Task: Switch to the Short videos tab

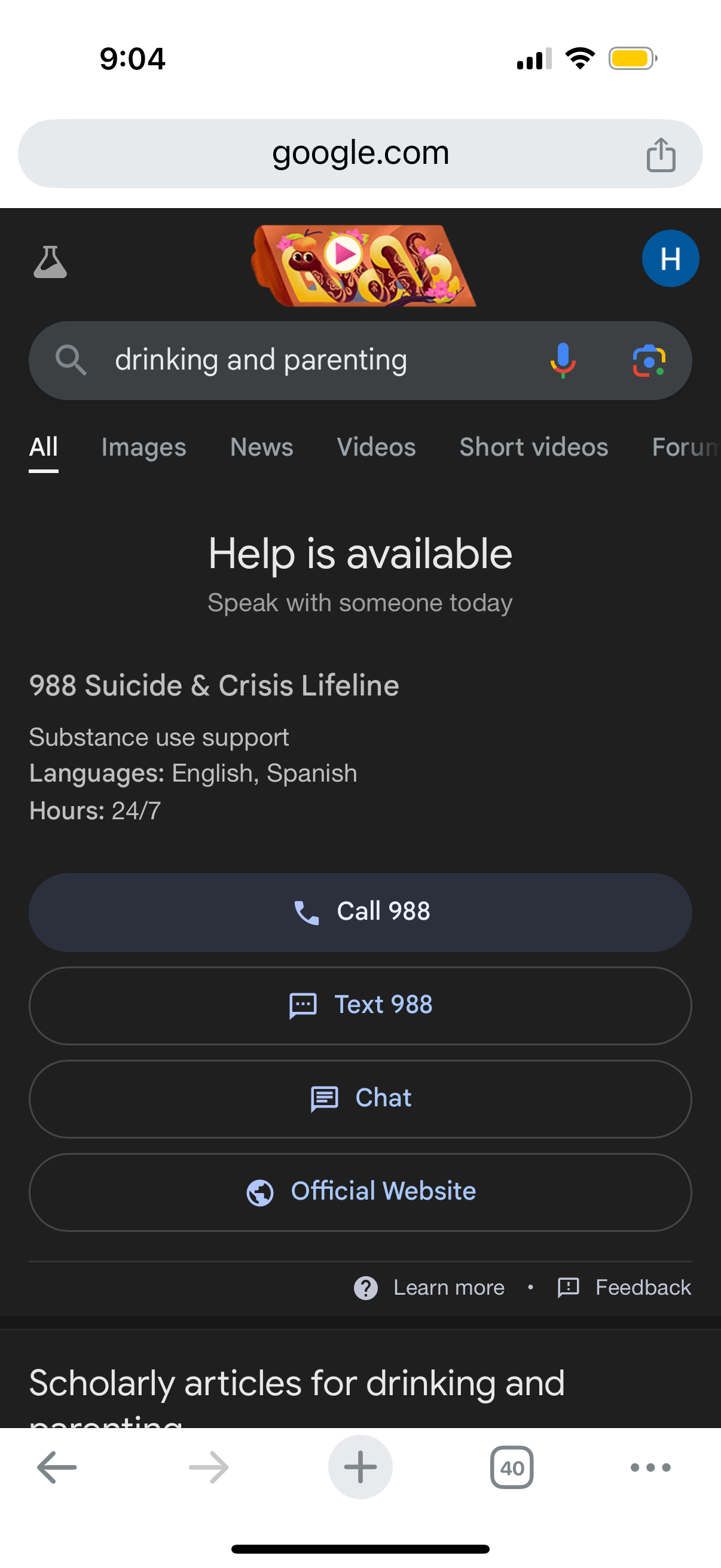Action: (534, 447)
